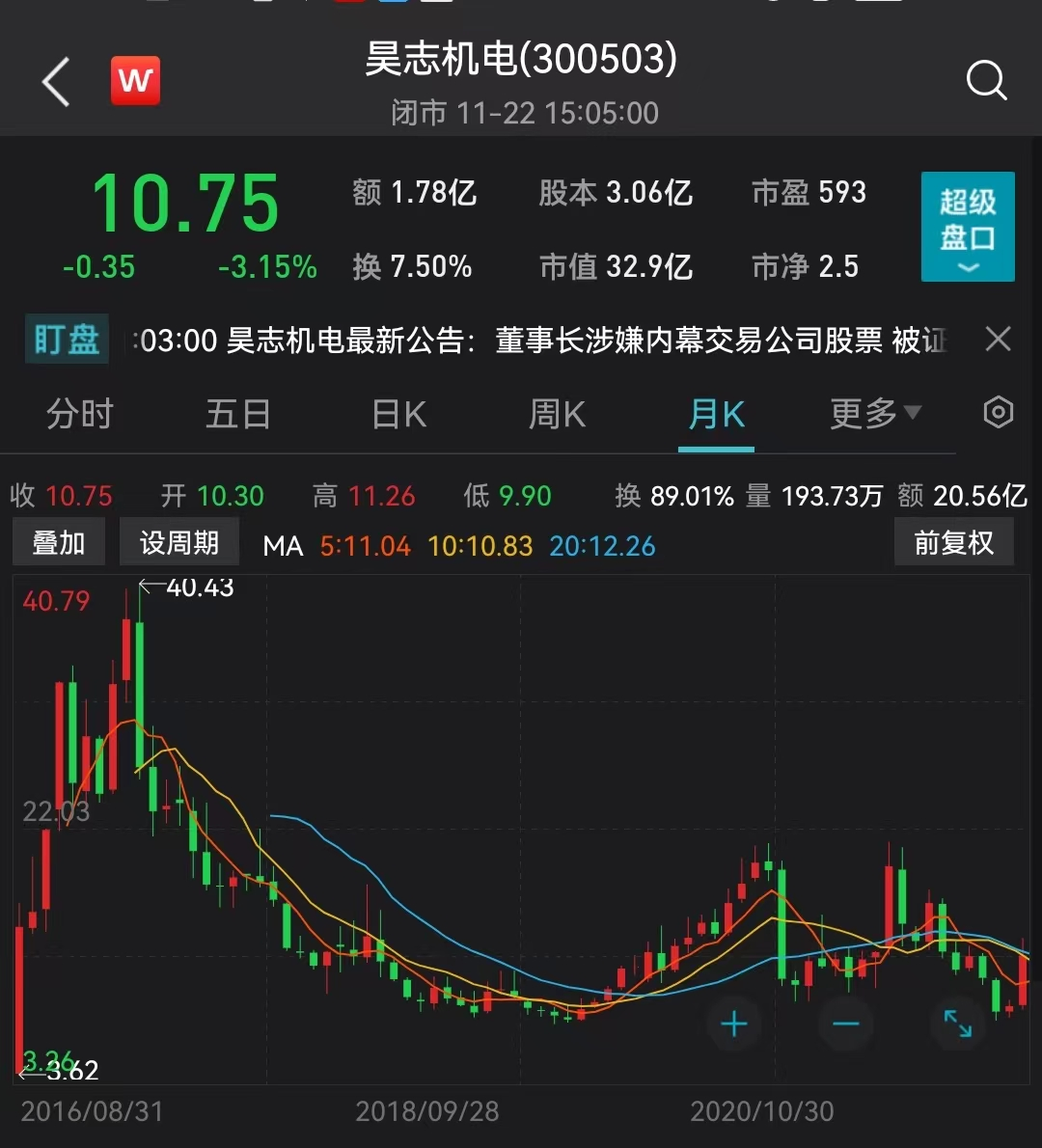1042x1148 pixels.
Task: Expand the chart to full screen
Action: tap(957, 1024)
